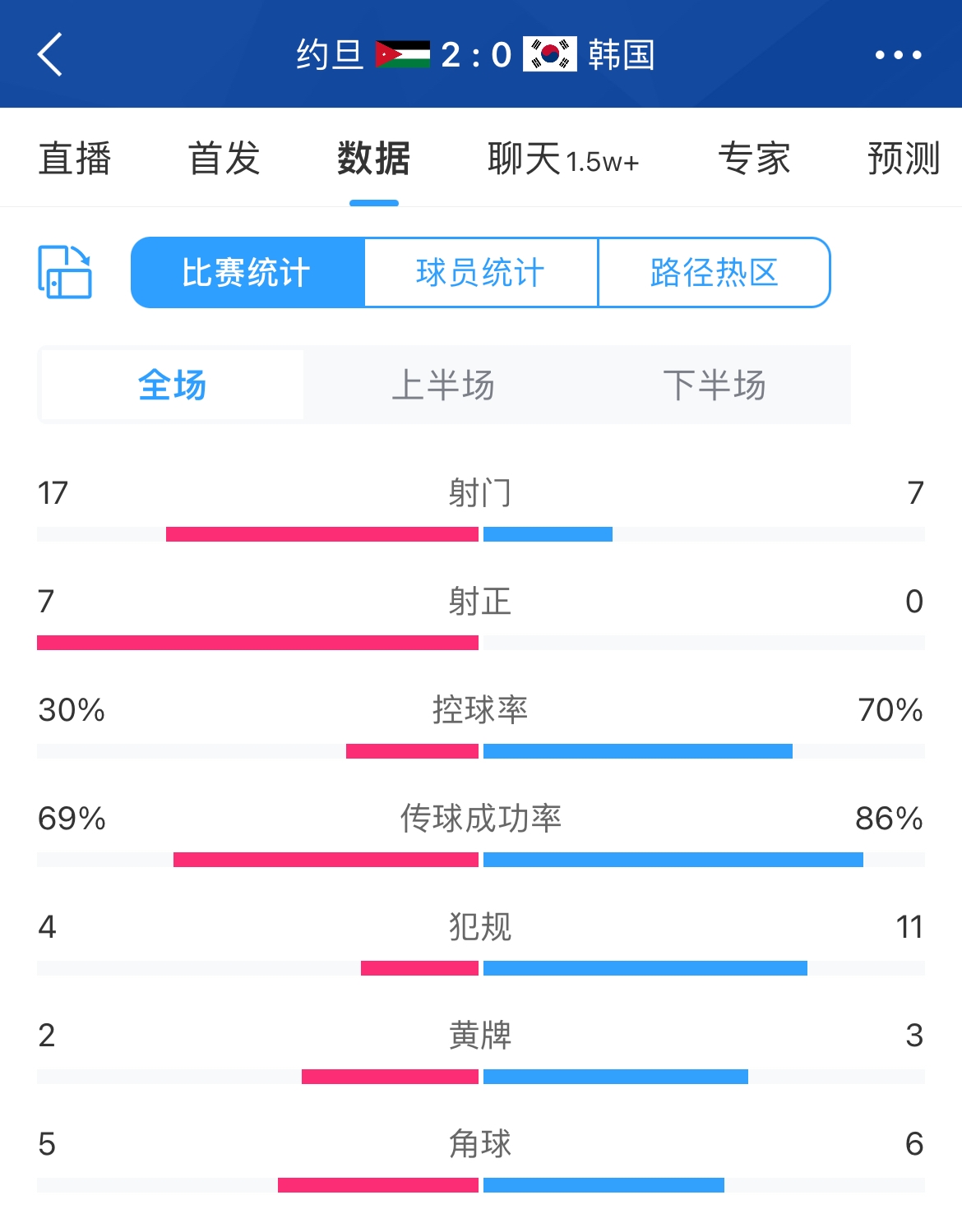Viewport: 962px width, 1232px height.
Task: Tap the 2:0 score in the header
Action: [x=475, y=54]
